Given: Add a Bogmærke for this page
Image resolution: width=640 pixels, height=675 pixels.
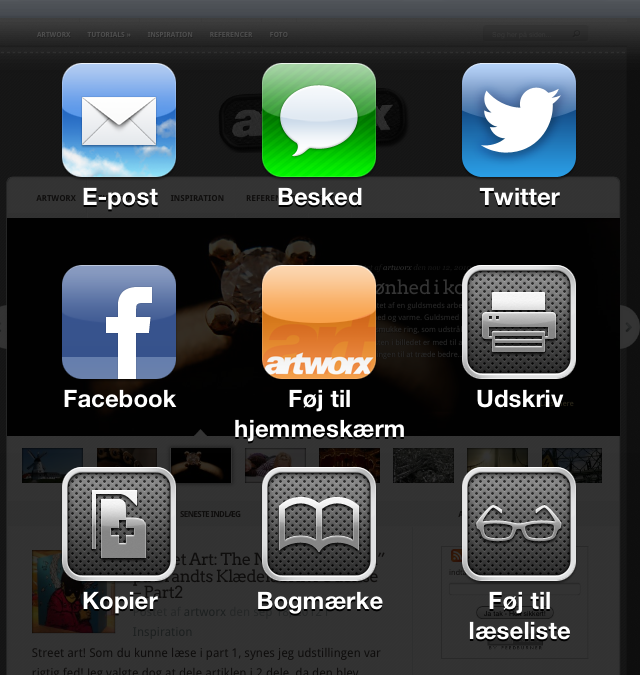Looking at the screenshot, I should click(x=319, y=524).
